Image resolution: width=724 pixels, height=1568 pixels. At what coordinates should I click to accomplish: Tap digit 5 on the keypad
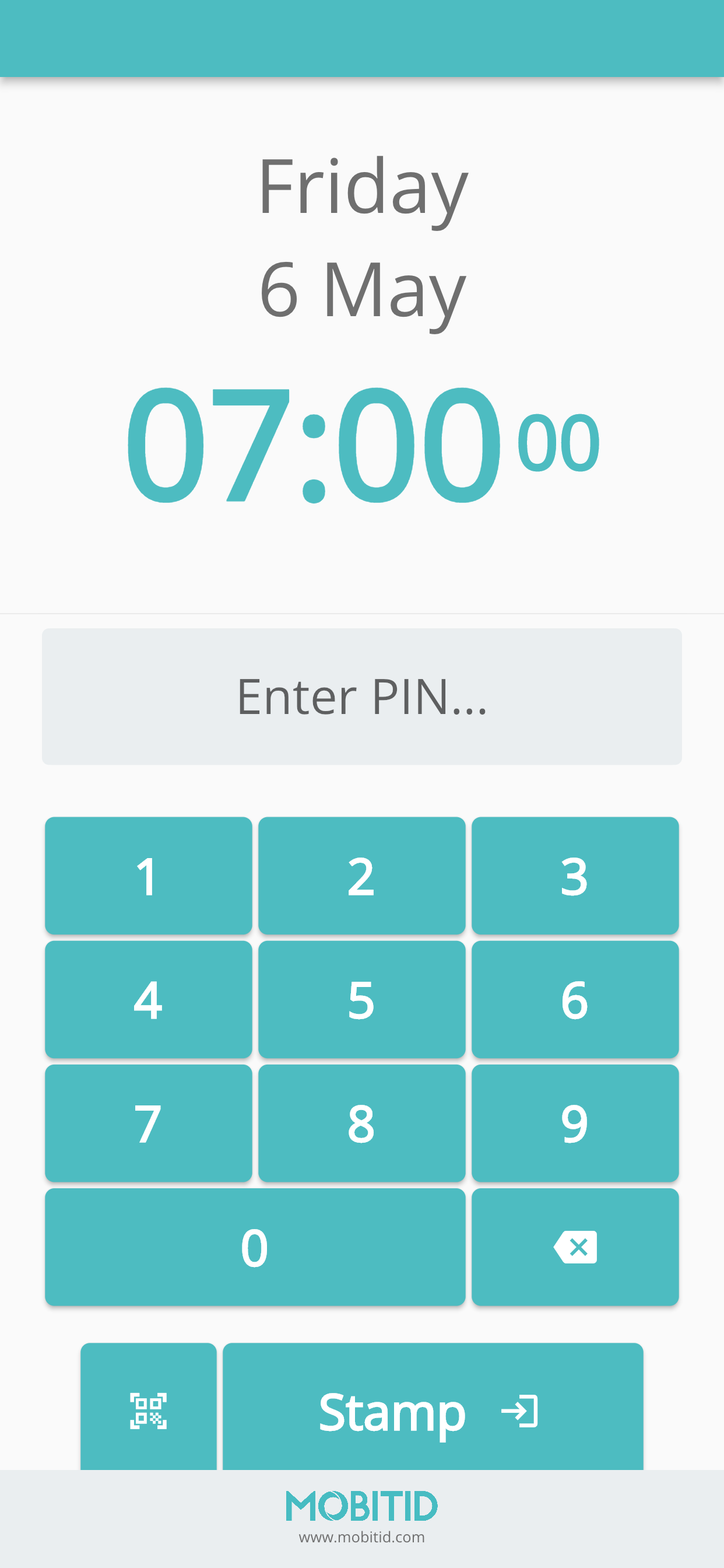point(361,999)
